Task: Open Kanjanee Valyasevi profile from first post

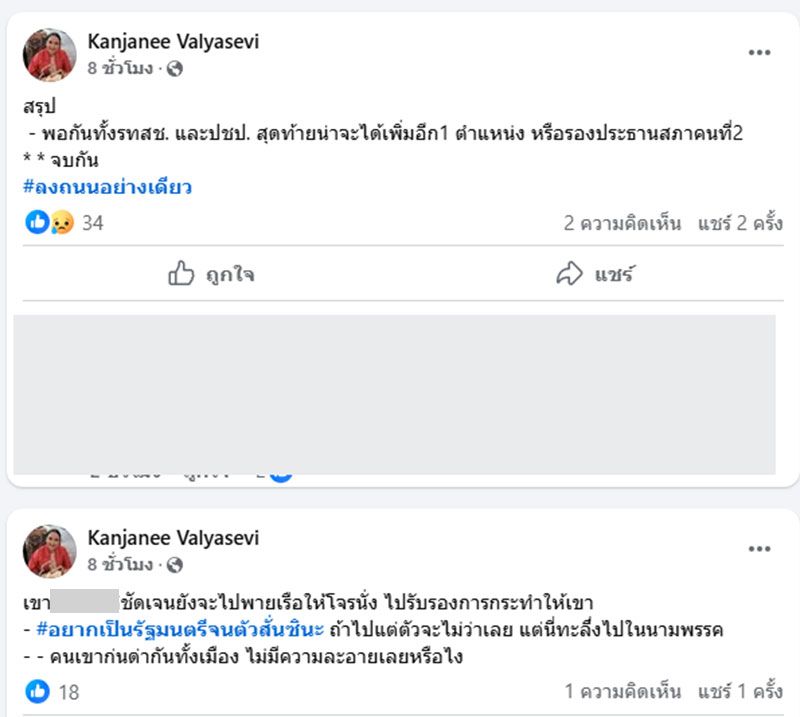Action: pyautogui.click(x=173, y=42)
